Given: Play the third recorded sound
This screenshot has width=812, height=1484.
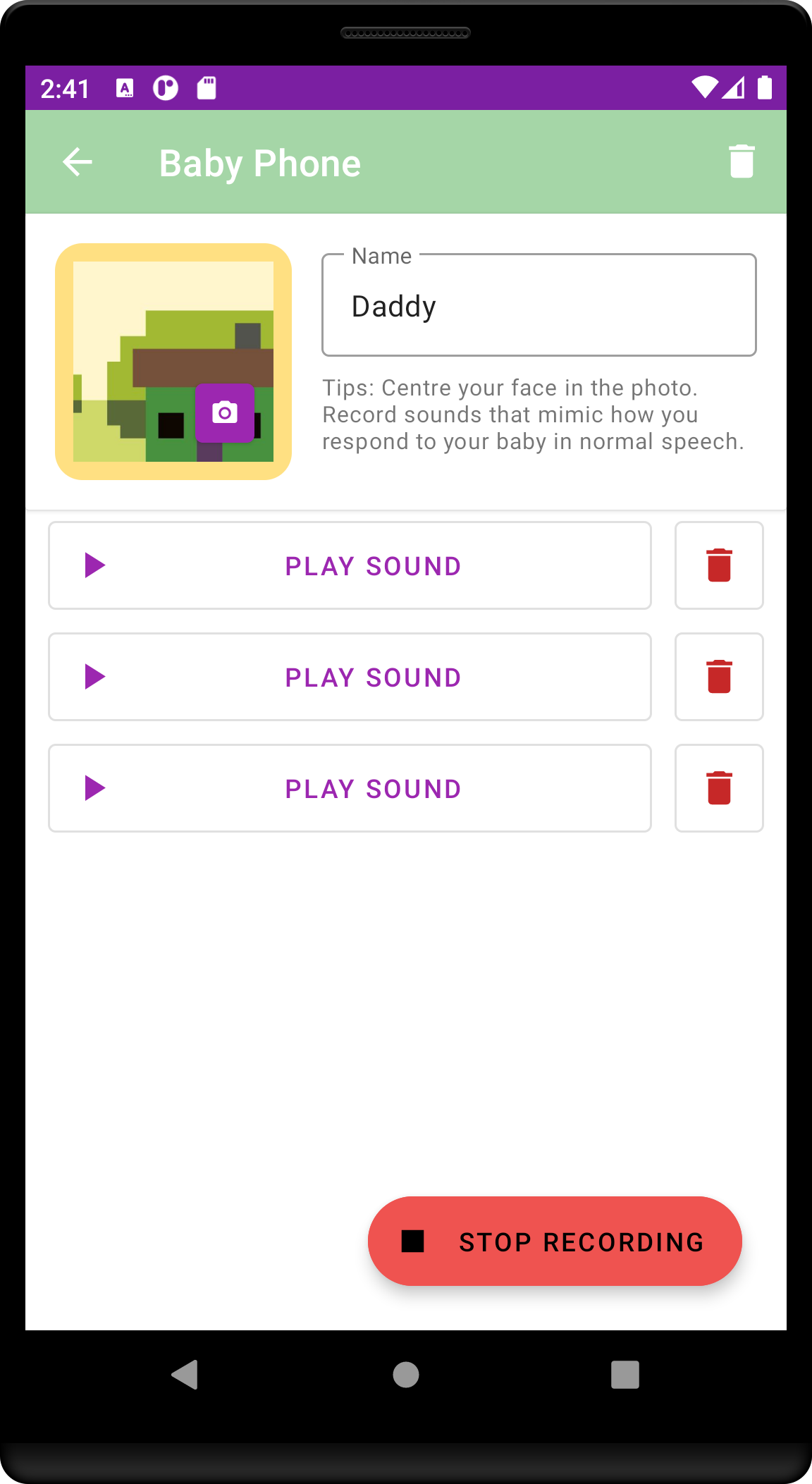Looking at the screenshot, I should (350, 788).
